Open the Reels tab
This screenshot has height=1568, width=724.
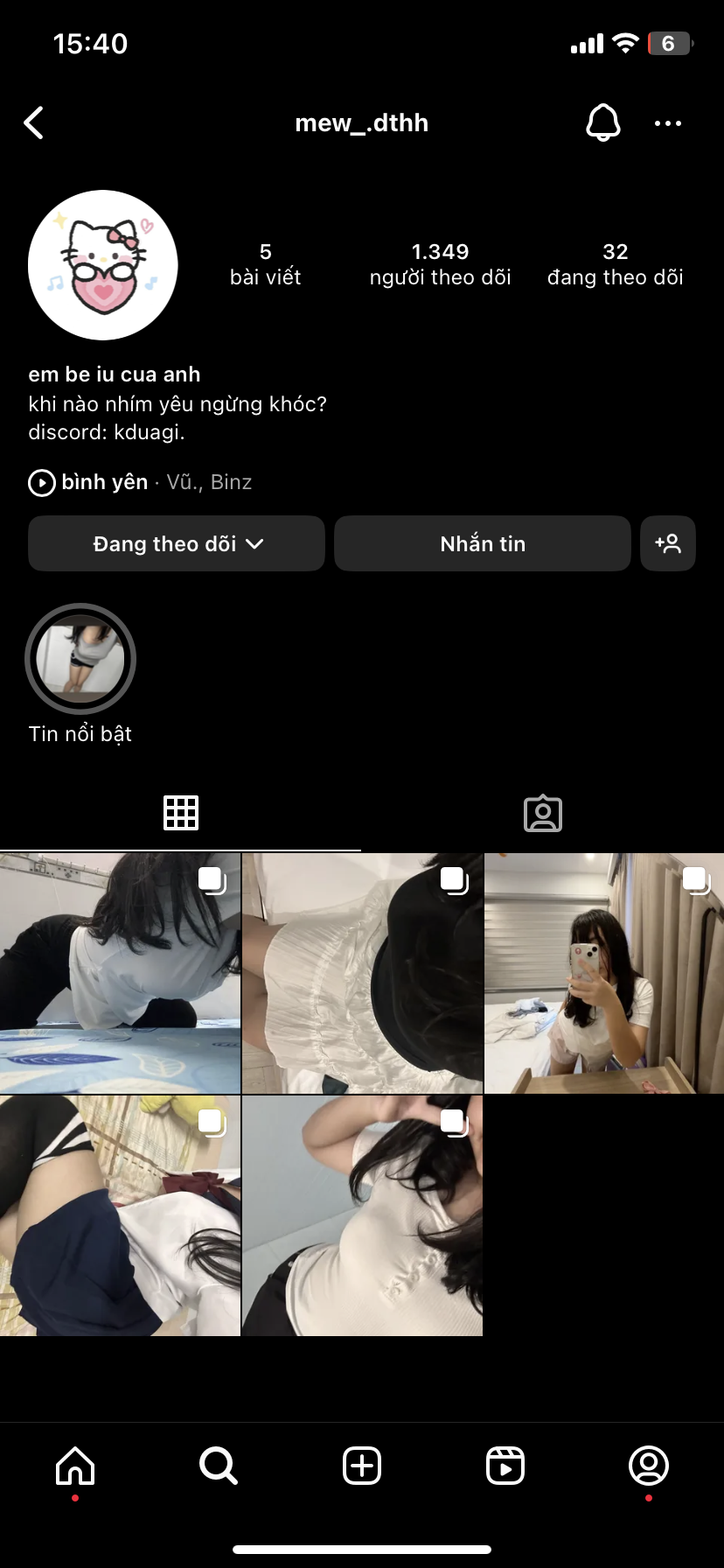(x=505, y=1466)
